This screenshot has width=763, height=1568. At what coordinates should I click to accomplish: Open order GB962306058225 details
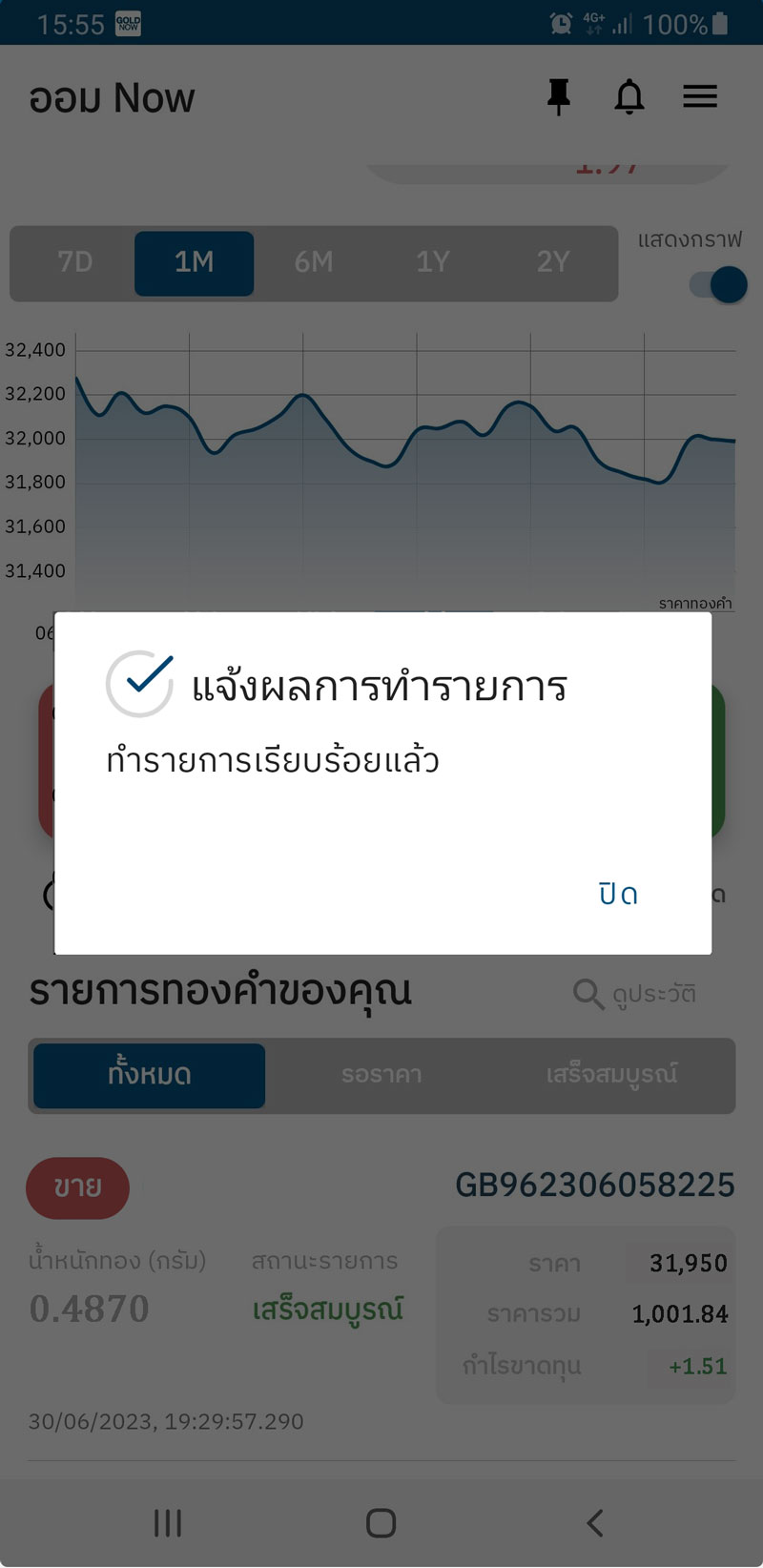tap(594, 1186)
